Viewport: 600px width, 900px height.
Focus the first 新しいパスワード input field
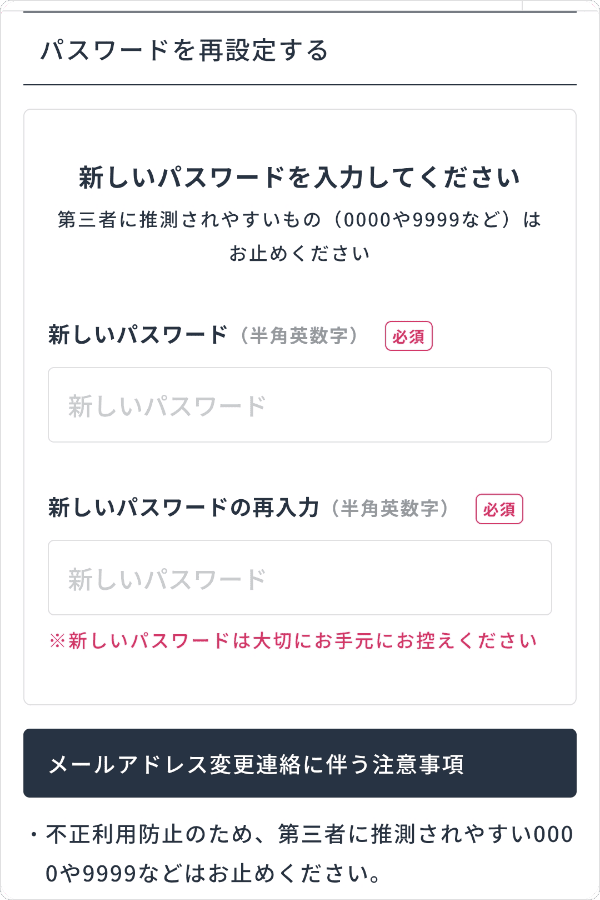pyautogui.click(x=299, y=405)
